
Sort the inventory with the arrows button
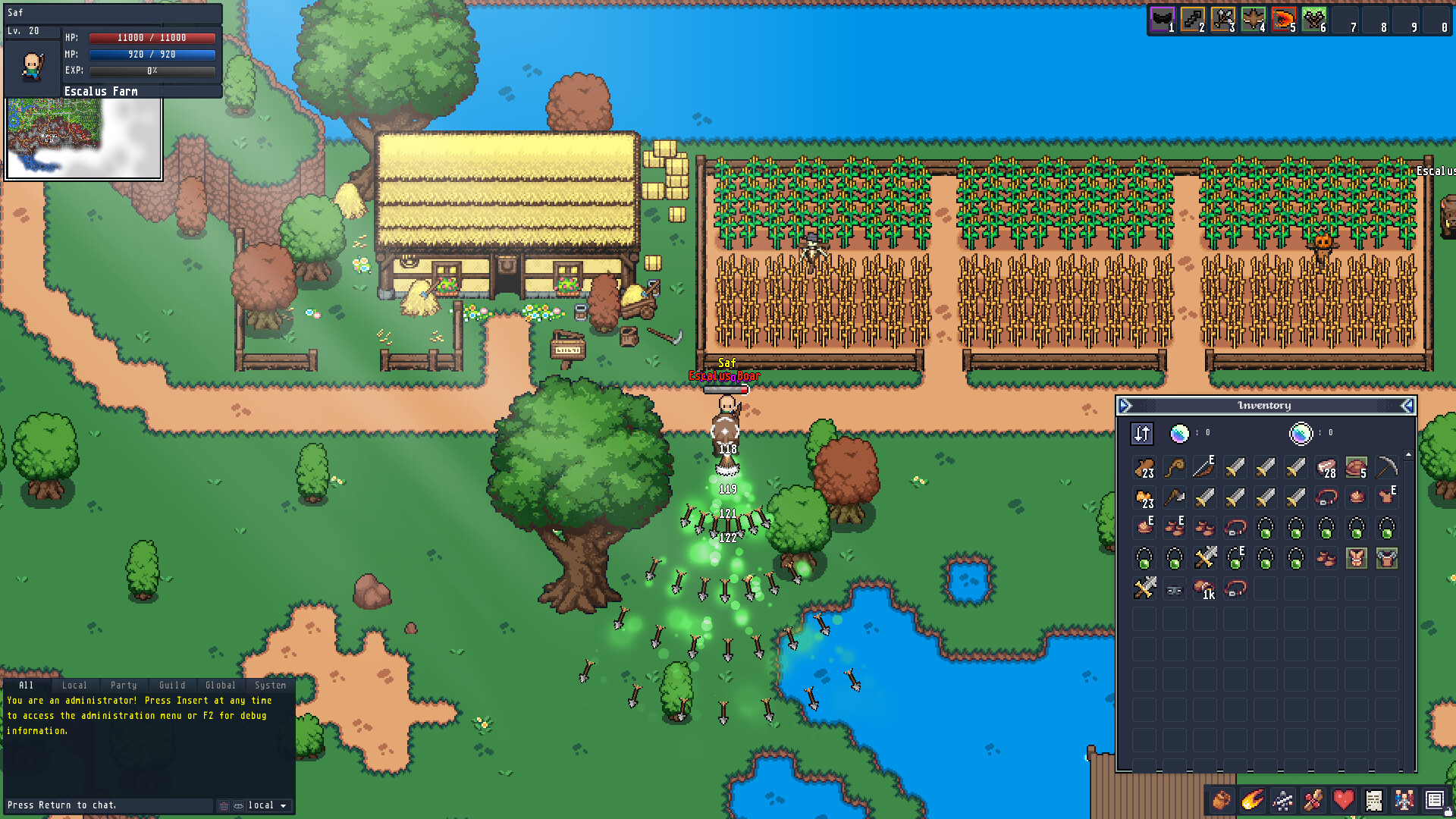[1142, 433]
